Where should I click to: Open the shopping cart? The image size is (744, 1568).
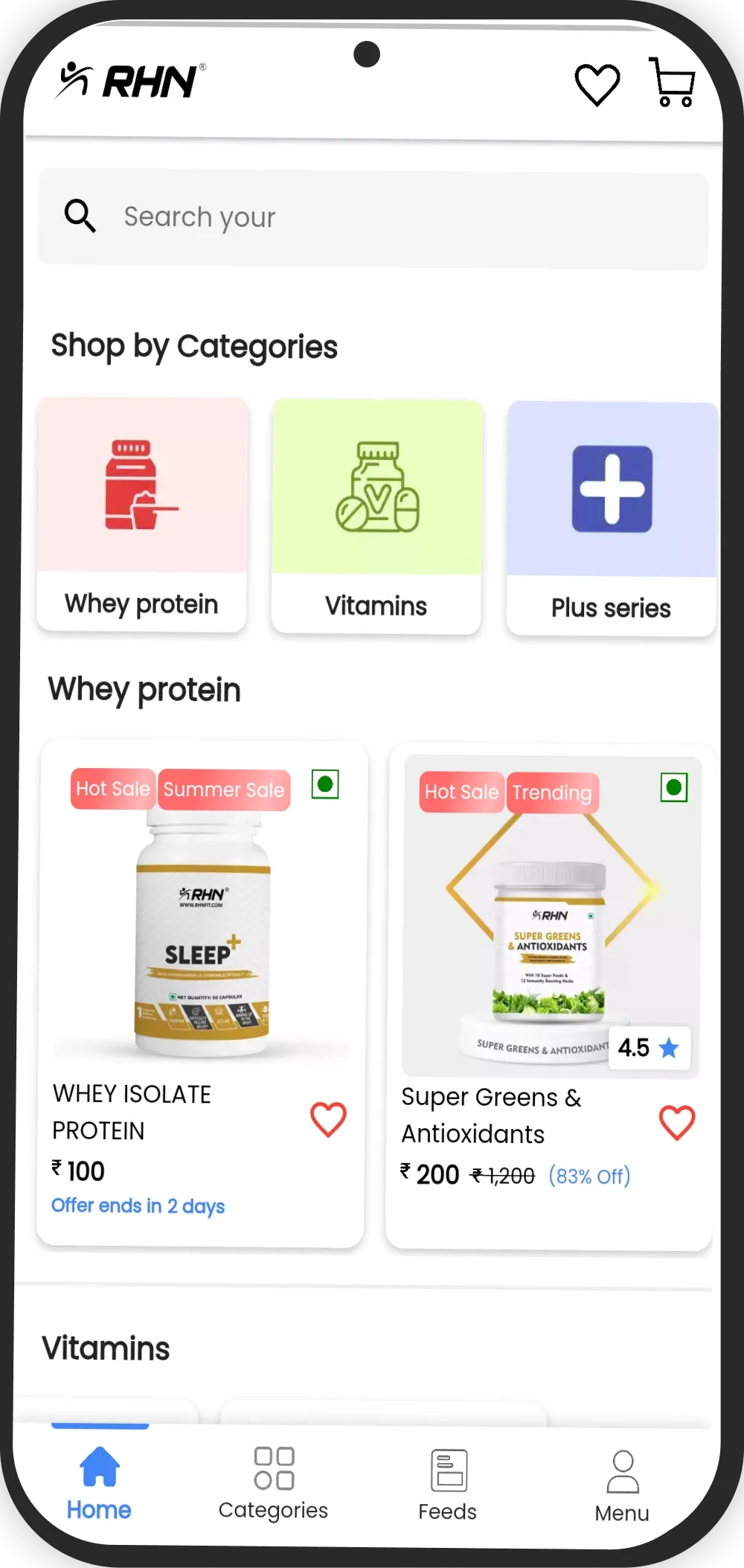673,83
